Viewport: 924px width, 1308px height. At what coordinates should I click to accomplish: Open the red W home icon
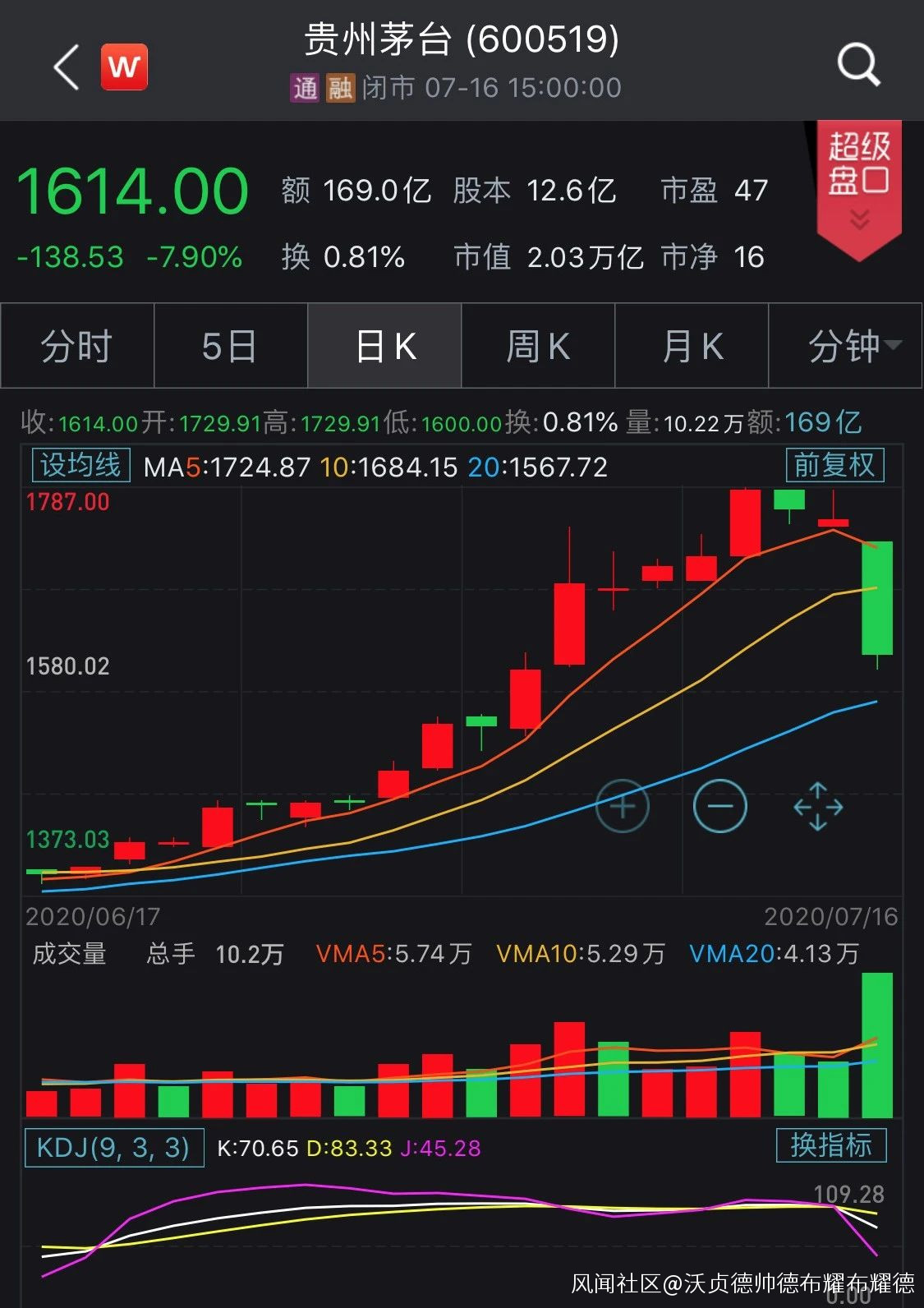click(124, 67)
